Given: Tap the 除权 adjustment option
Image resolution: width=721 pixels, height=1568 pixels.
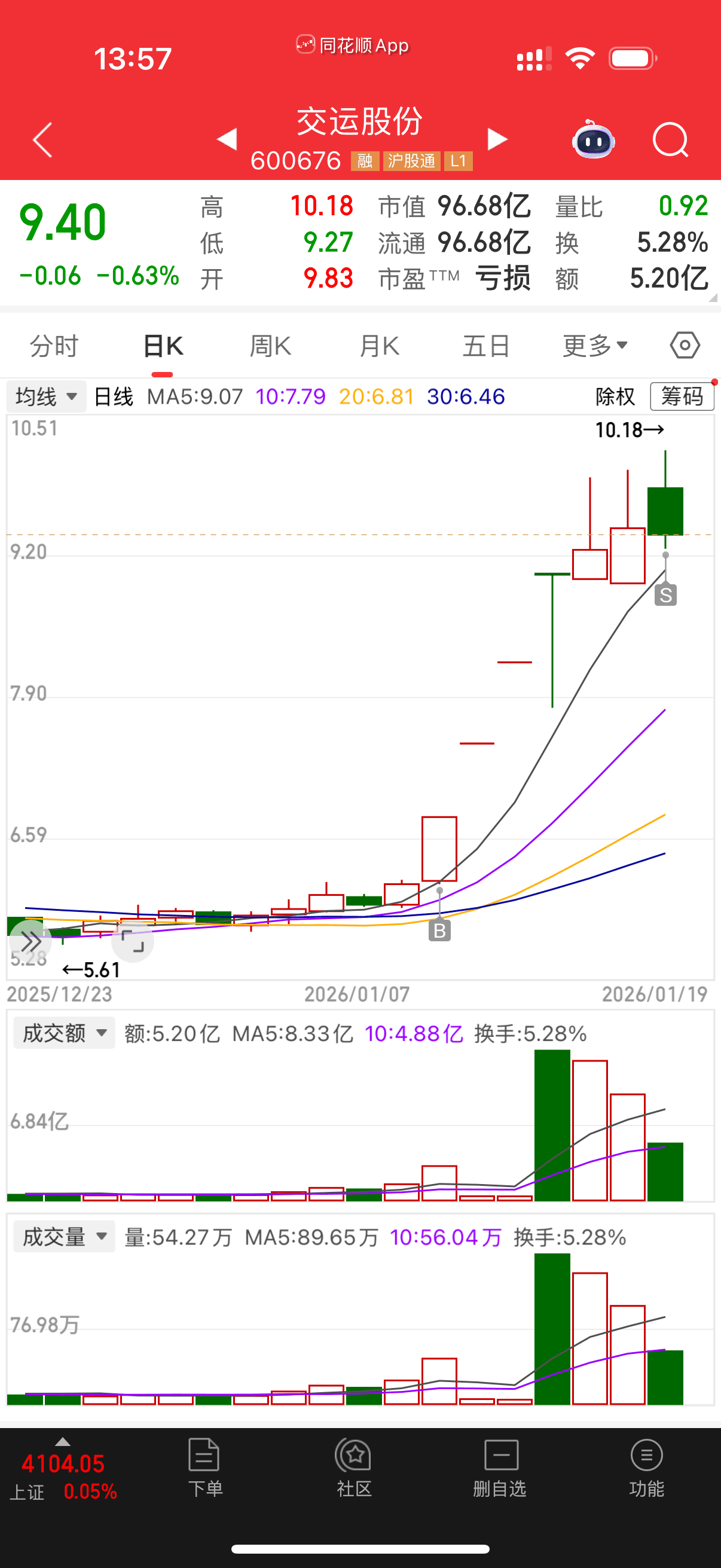Looking at the screenshot, I should click(x=615, y=397).
